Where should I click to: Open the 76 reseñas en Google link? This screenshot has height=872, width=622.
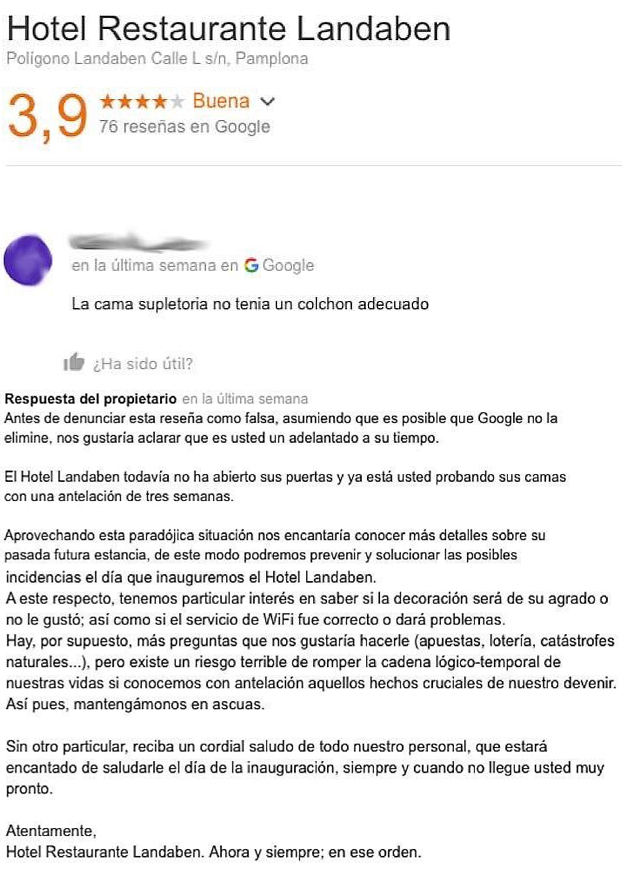coord(184,127)
